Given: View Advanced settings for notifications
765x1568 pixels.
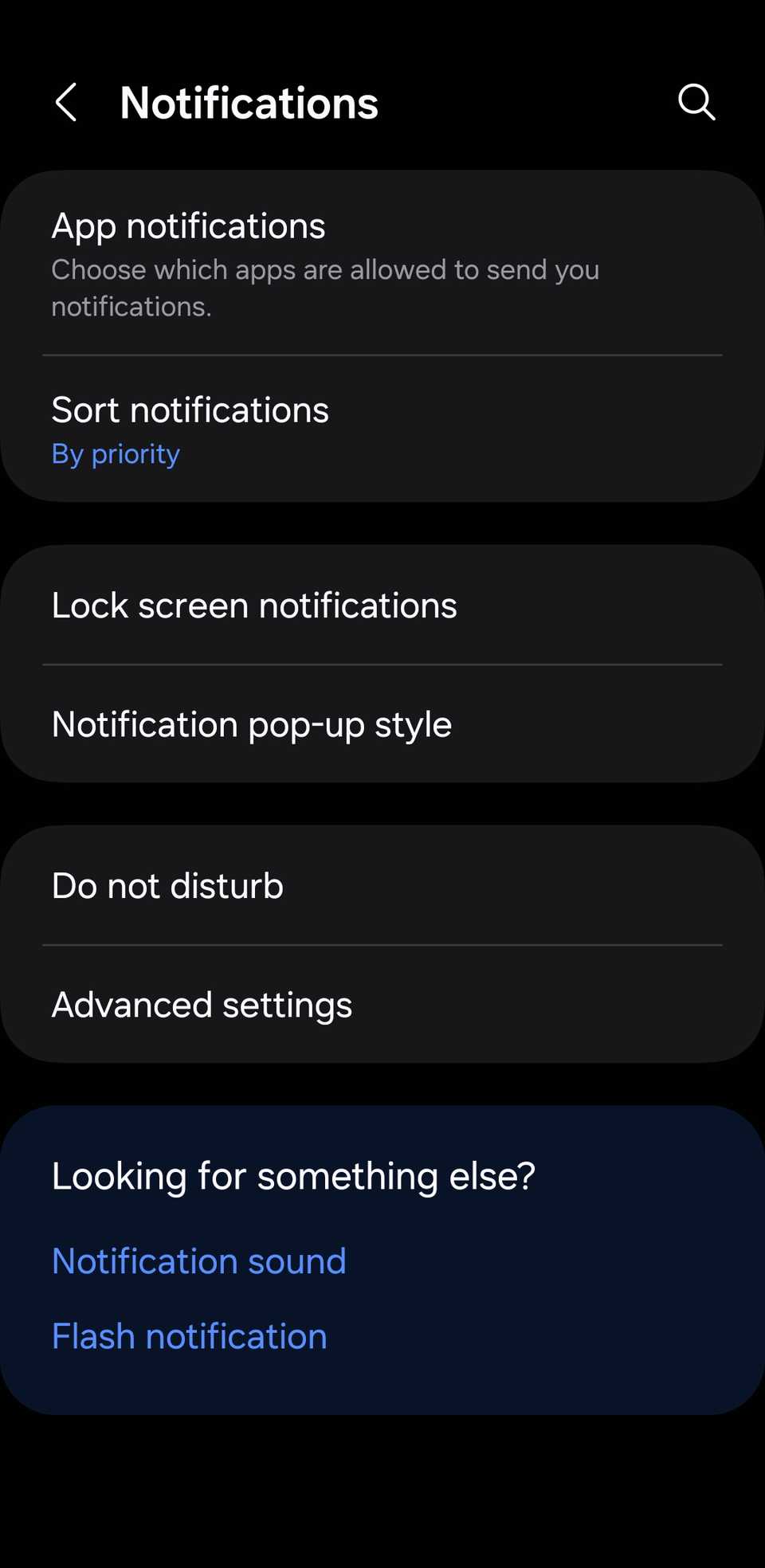Looking at the screenshot, I should [x=382, y=1005].
